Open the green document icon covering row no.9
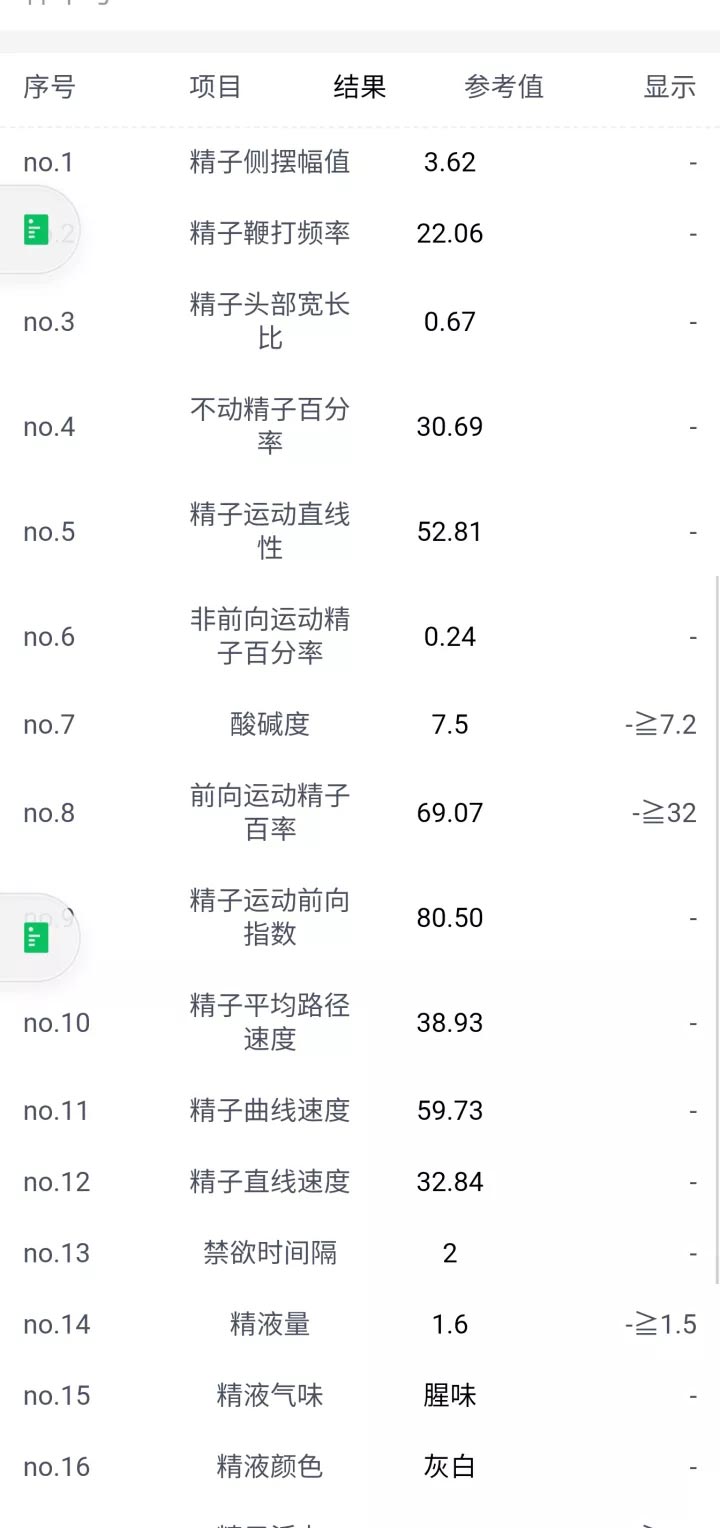 pos(36,937)
